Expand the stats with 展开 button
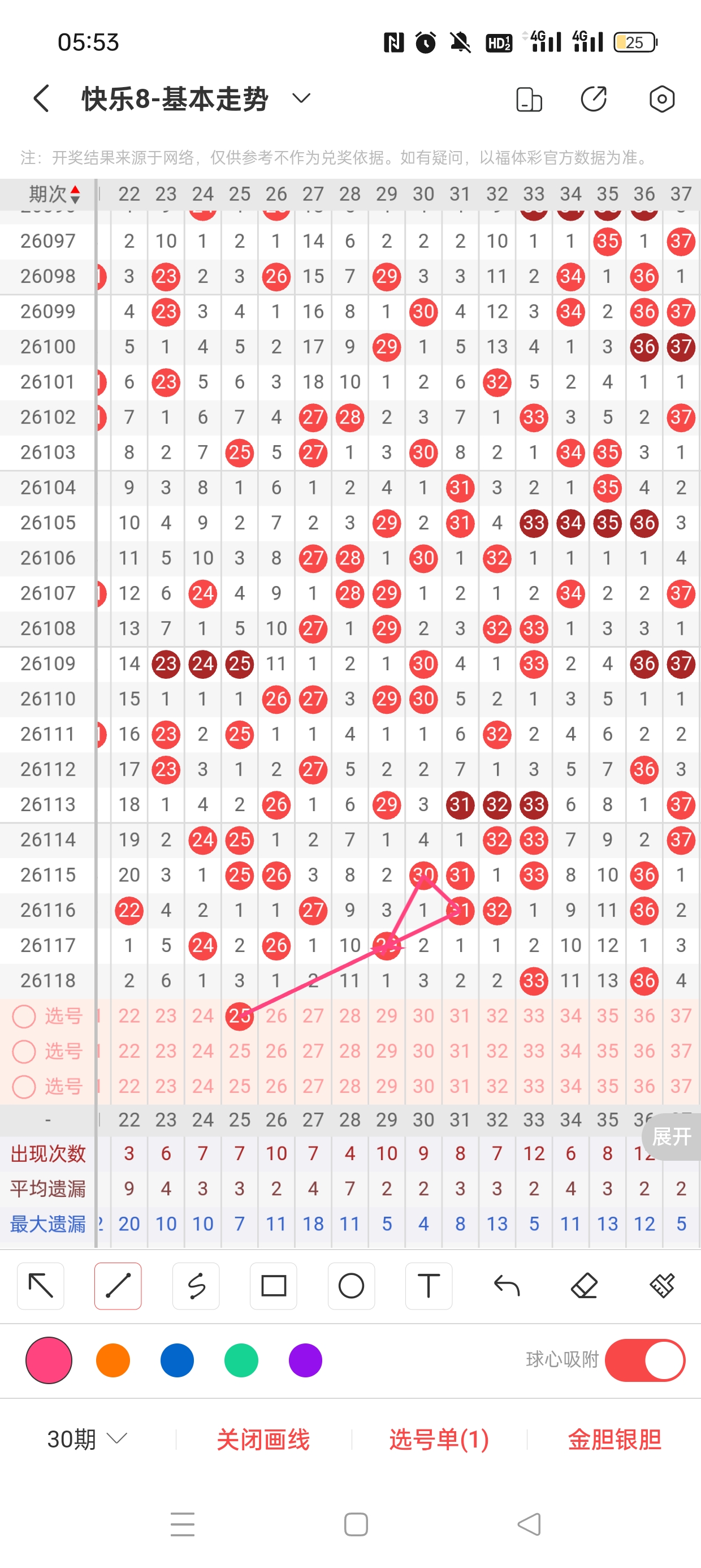This screenshot has width=701, height=1568. 672,1136
